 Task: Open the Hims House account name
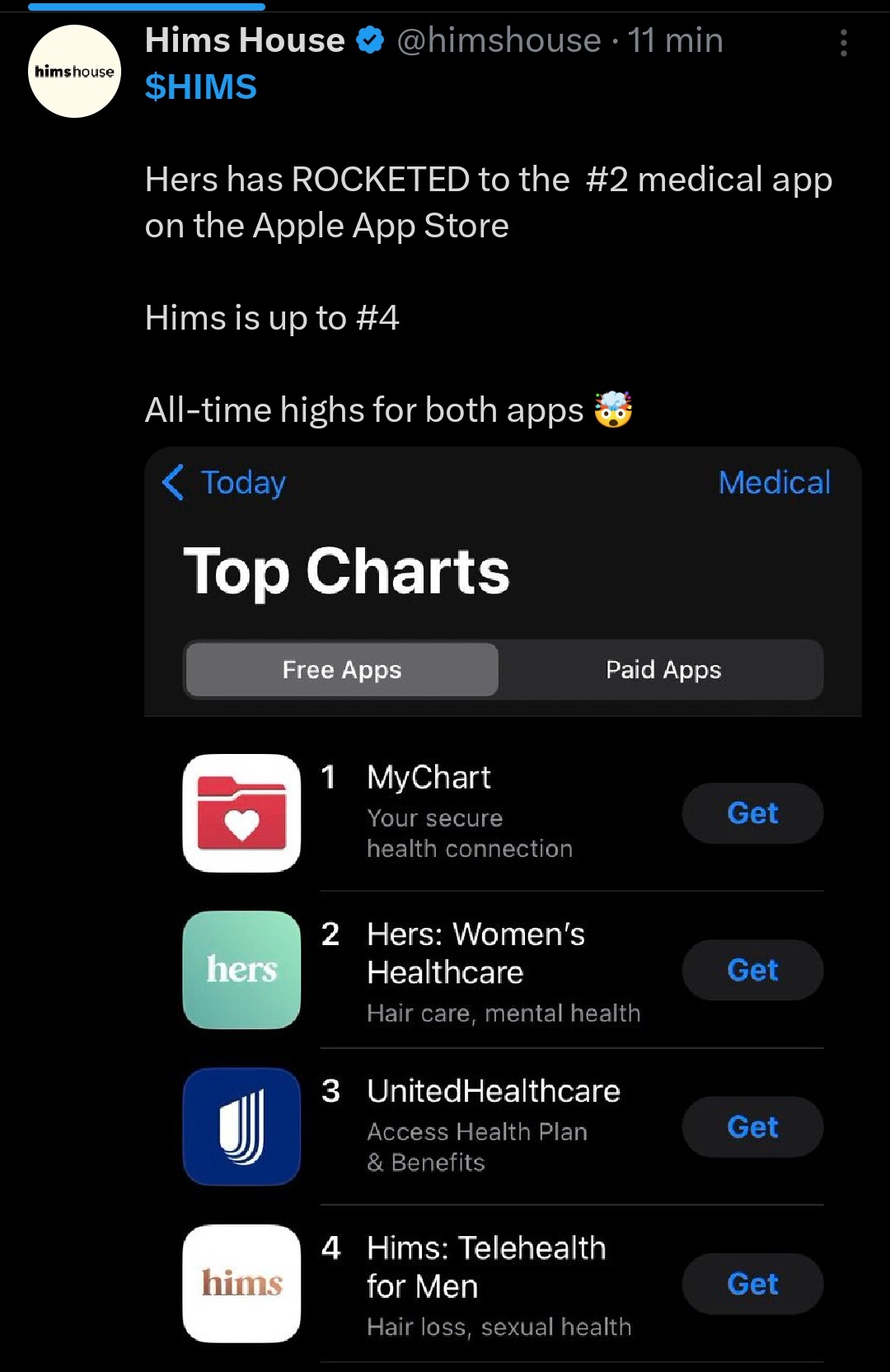[245, 40]
